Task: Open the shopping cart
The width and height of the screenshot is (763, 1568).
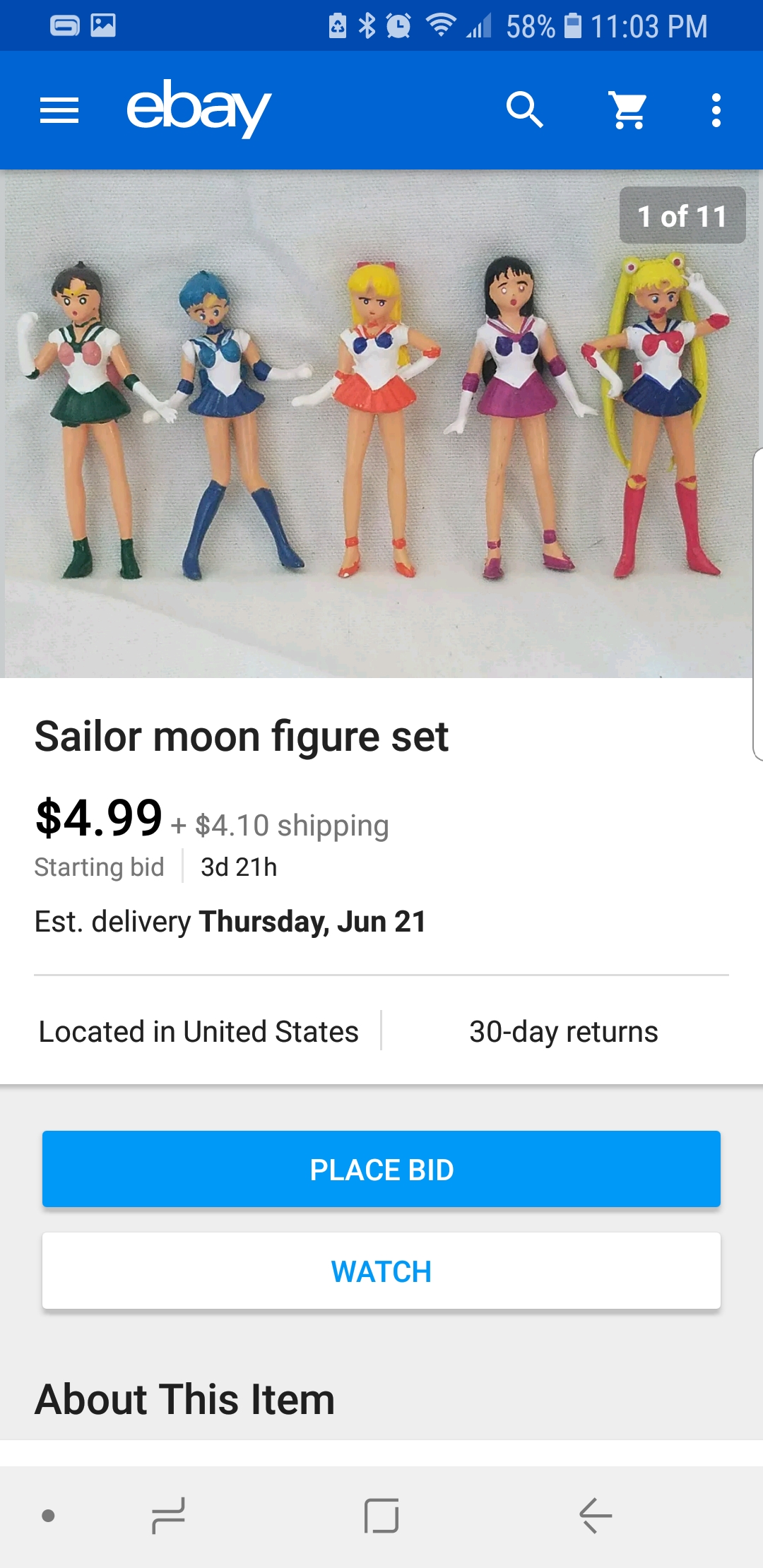Action: coord(628,110)
